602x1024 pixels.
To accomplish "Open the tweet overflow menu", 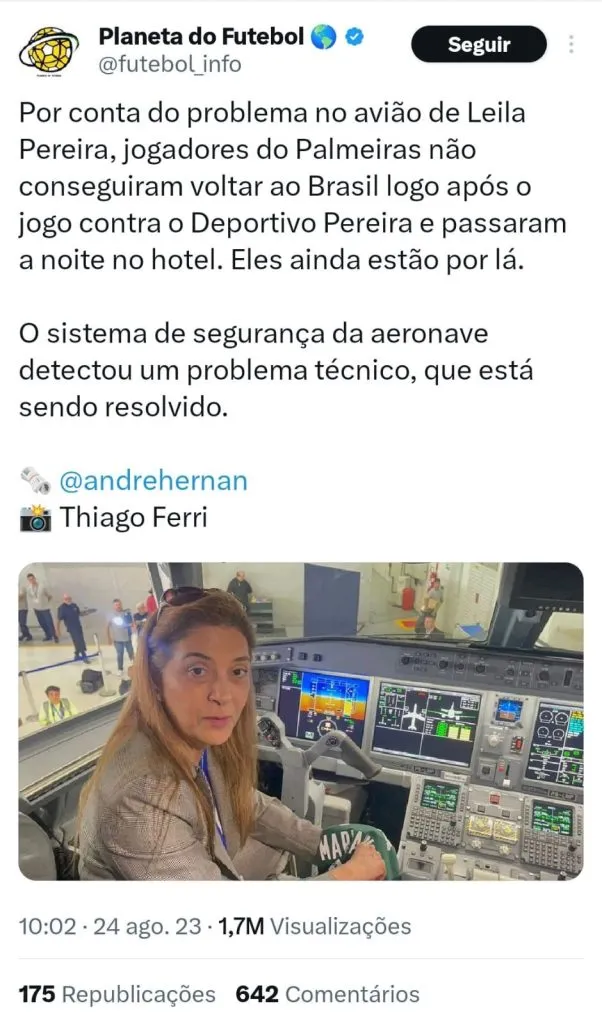I will [x=572, y=45].
